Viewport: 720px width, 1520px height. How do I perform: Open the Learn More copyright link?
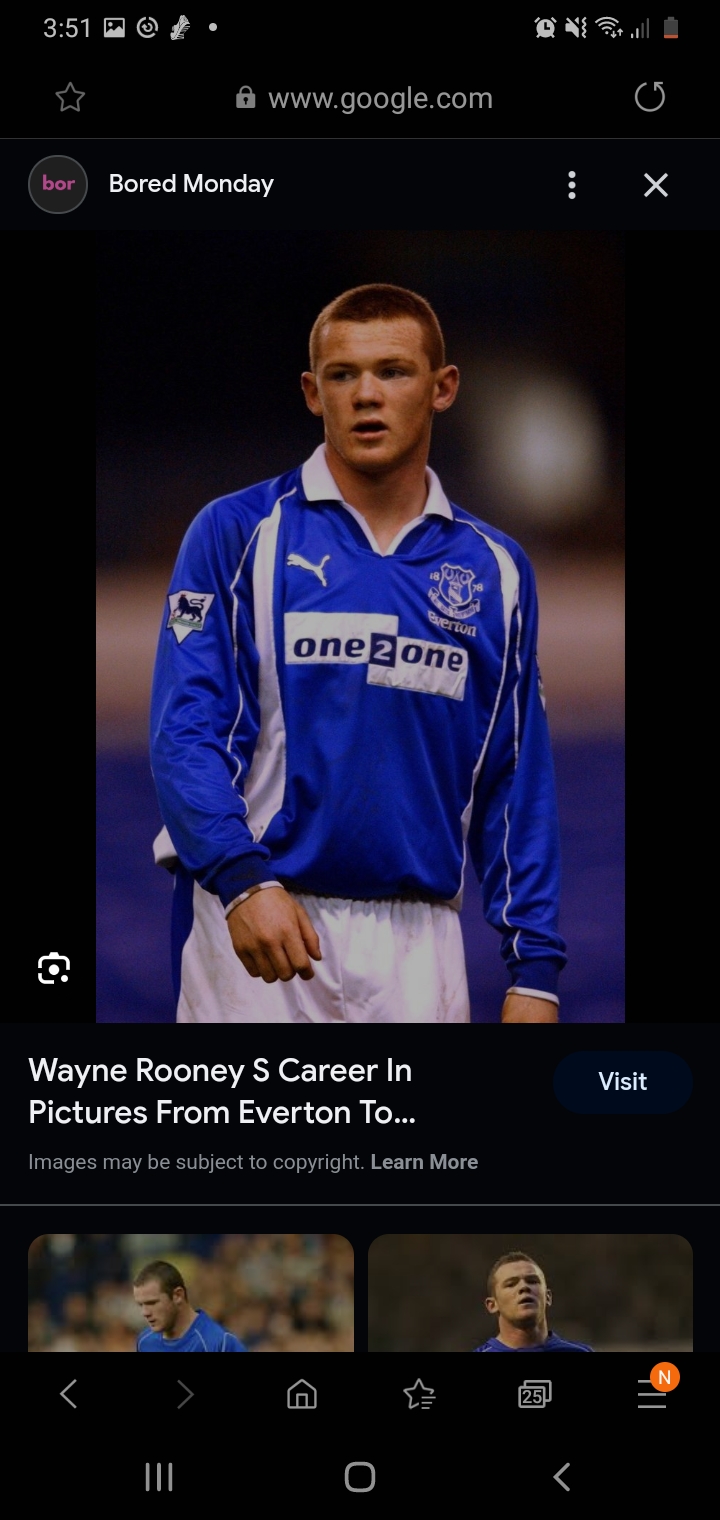point(424,1162)
